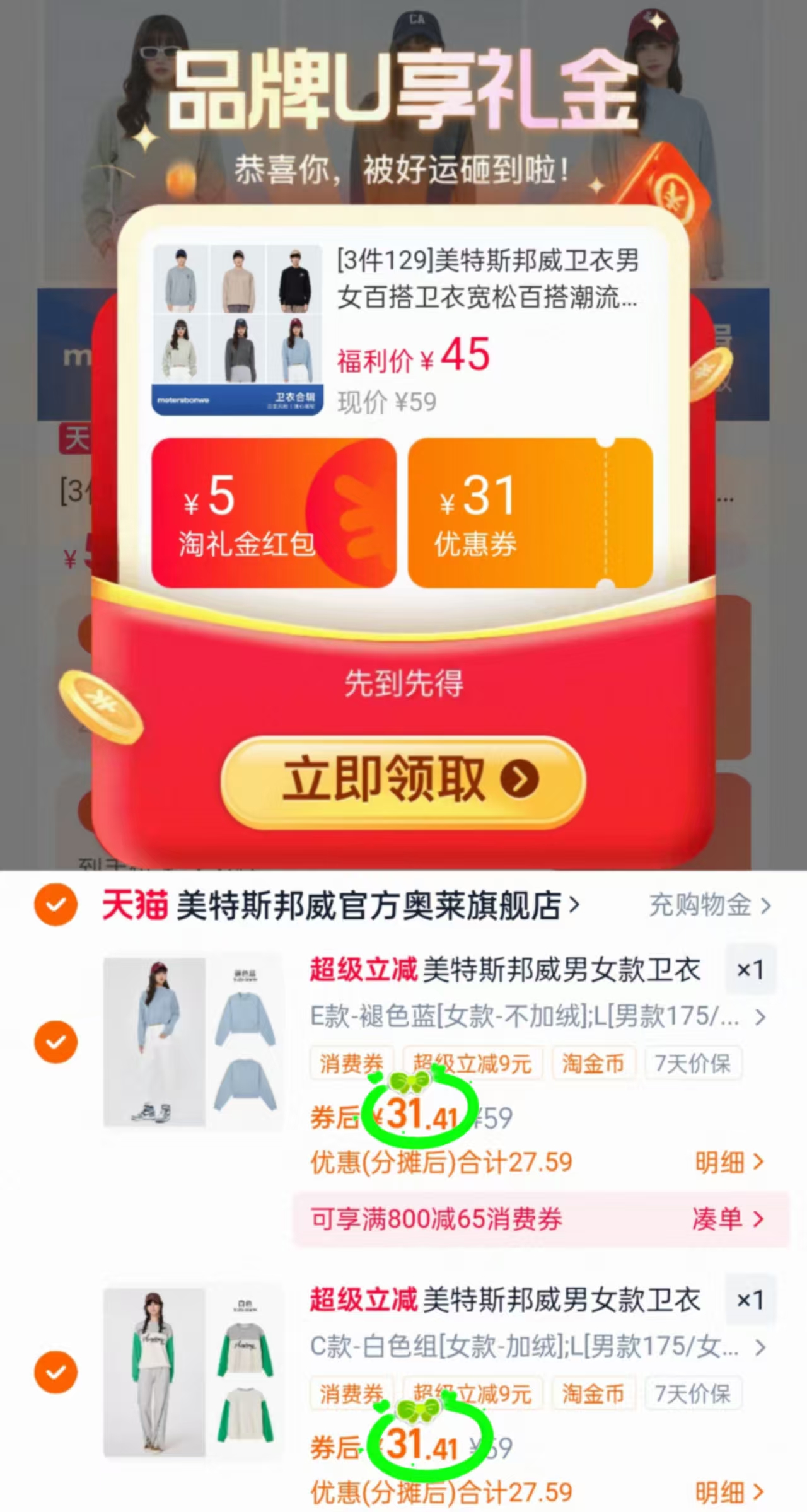Expand the E款-褪色蓝 SKU options
Viewport: 807px width, 1512px height.
760,1017
